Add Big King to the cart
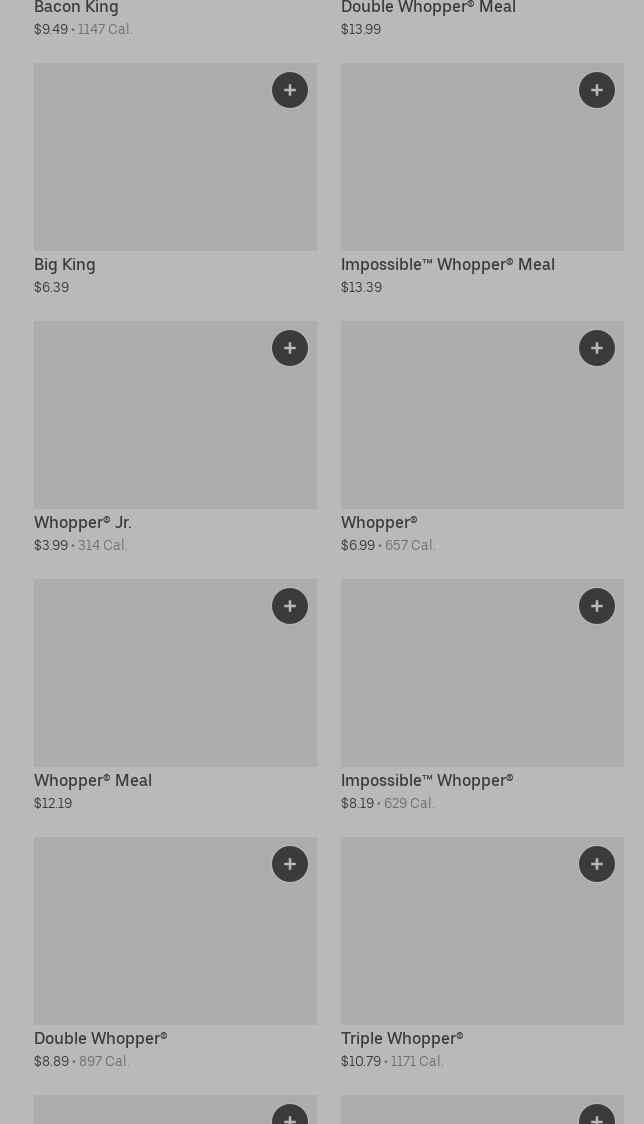Screen dimensions: 644x1124 click(290, 90)
